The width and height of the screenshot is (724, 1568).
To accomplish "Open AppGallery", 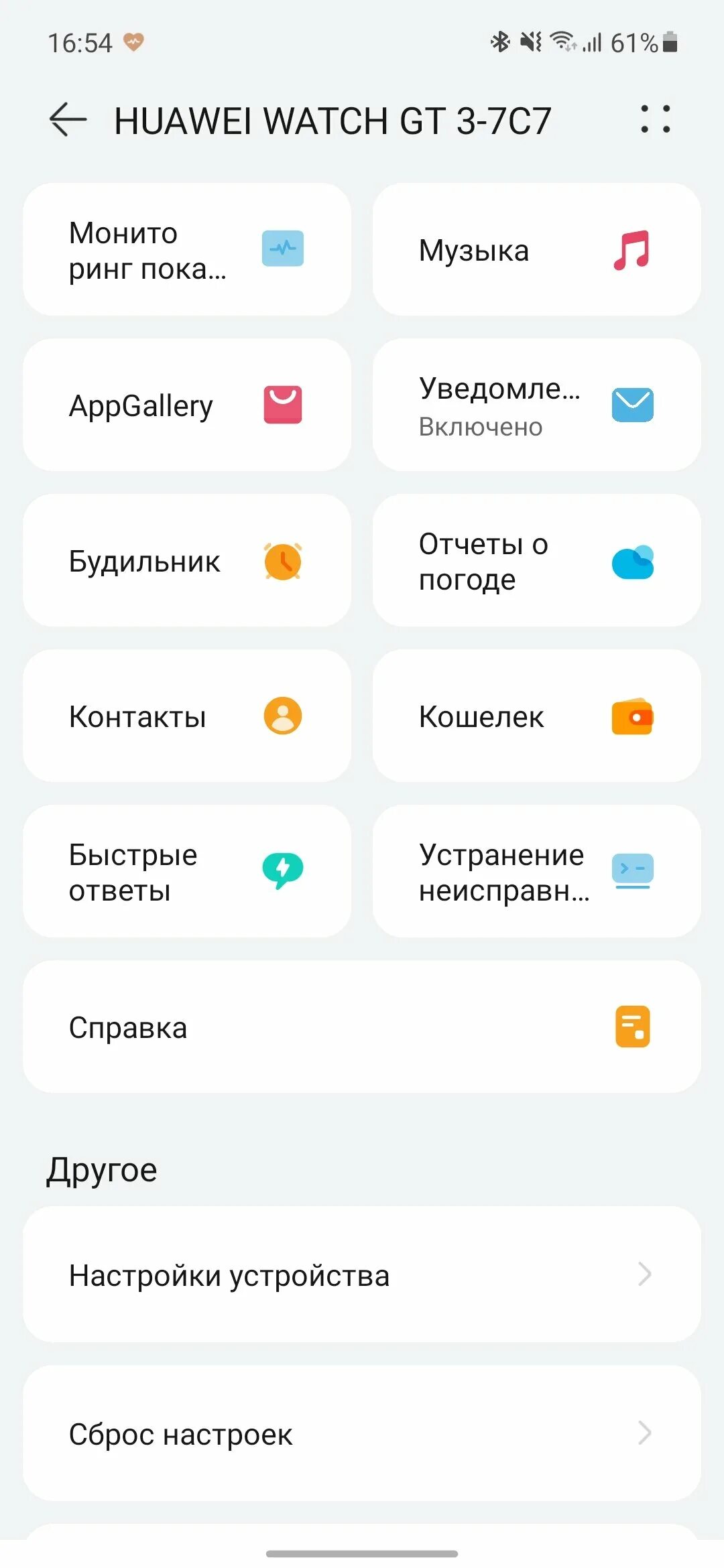I will click(187, 405).
